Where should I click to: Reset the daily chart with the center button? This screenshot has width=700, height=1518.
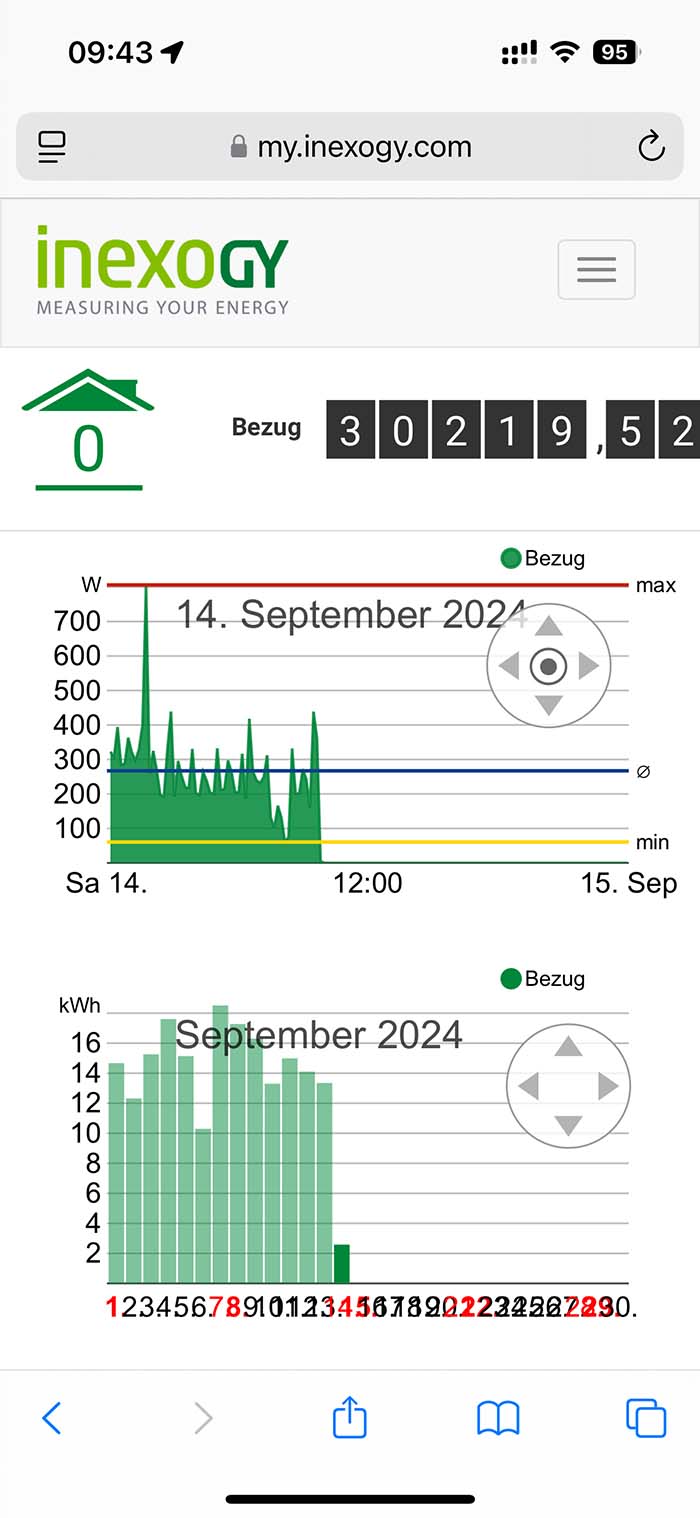(x=548, y=666)
